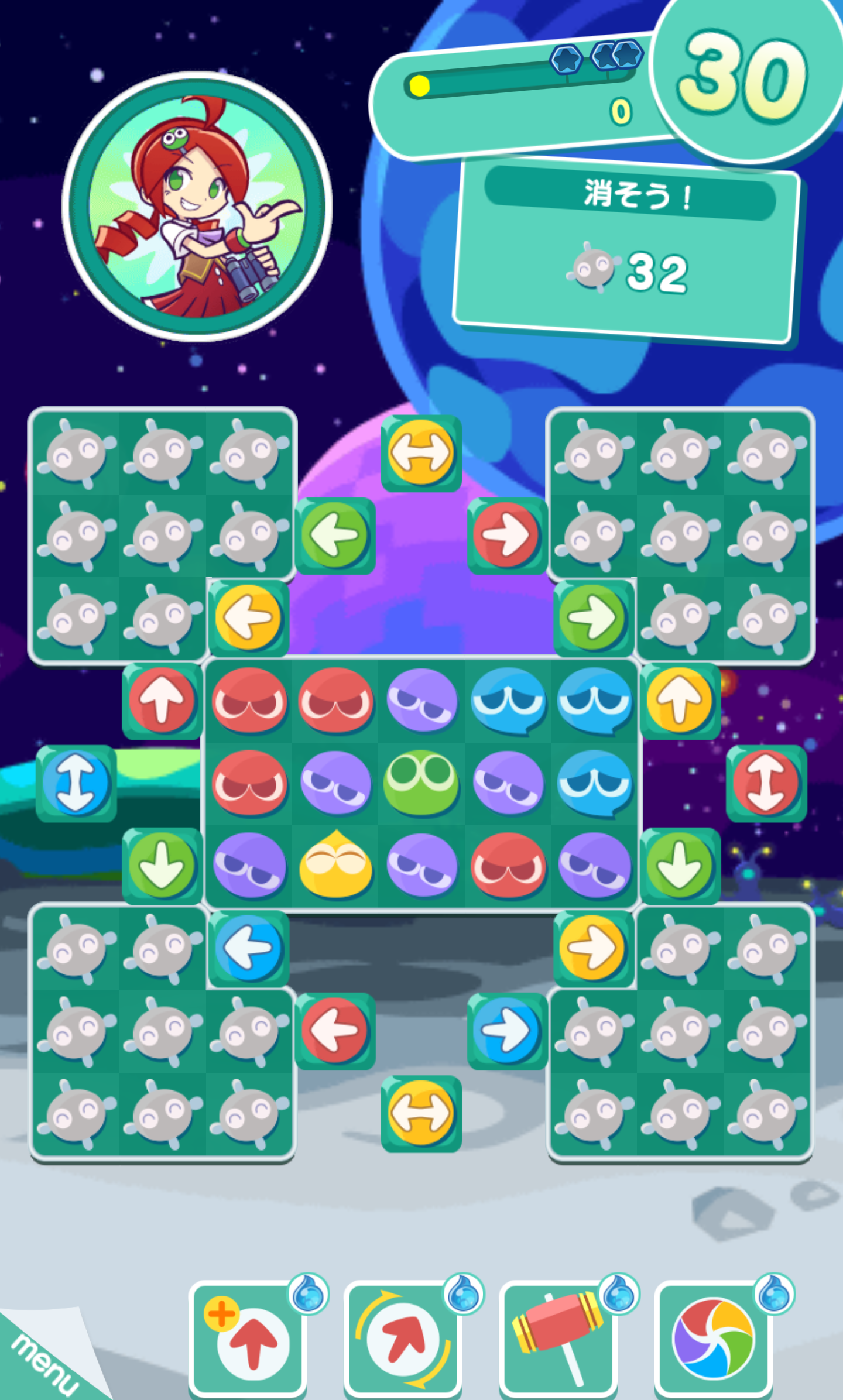Tap the yellow puyo in the grid

point(335,866)
